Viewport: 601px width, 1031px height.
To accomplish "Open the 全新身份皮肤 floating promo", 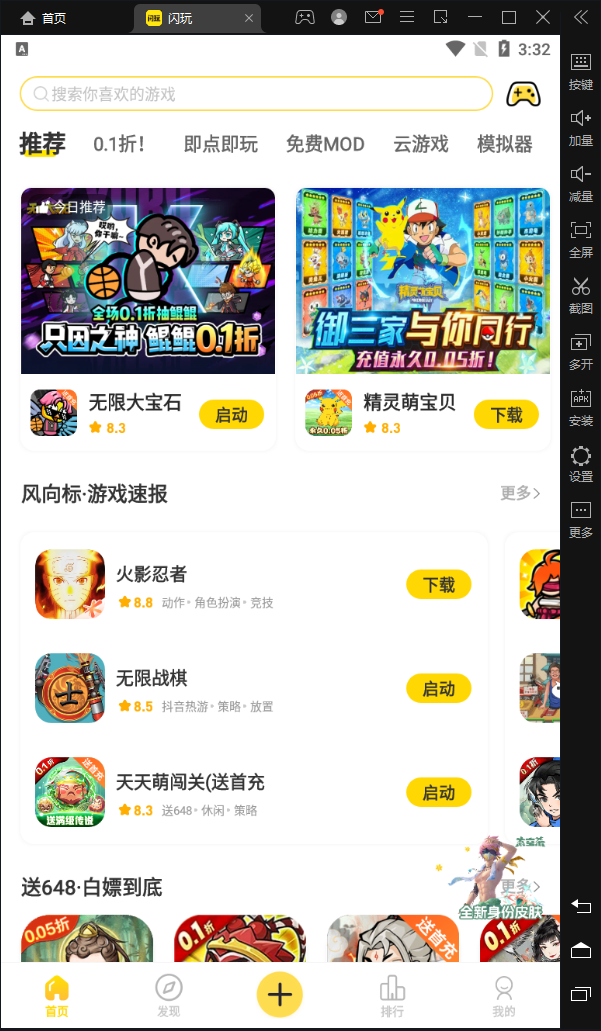I will click(x=497, y=880).
